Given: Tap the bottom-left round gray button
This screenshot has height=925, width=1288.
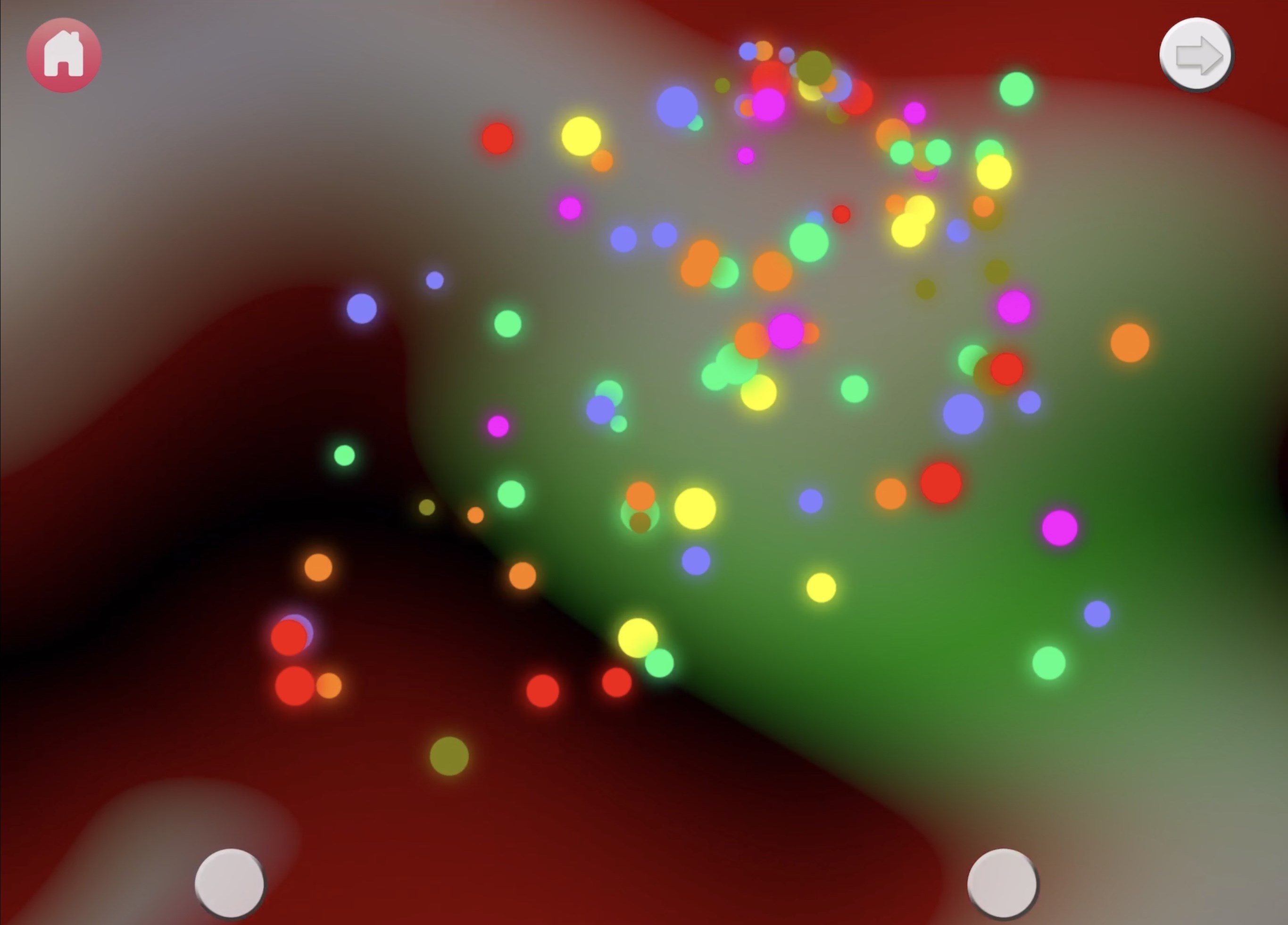Looking at the screenshot, I should tap(230, 883).
